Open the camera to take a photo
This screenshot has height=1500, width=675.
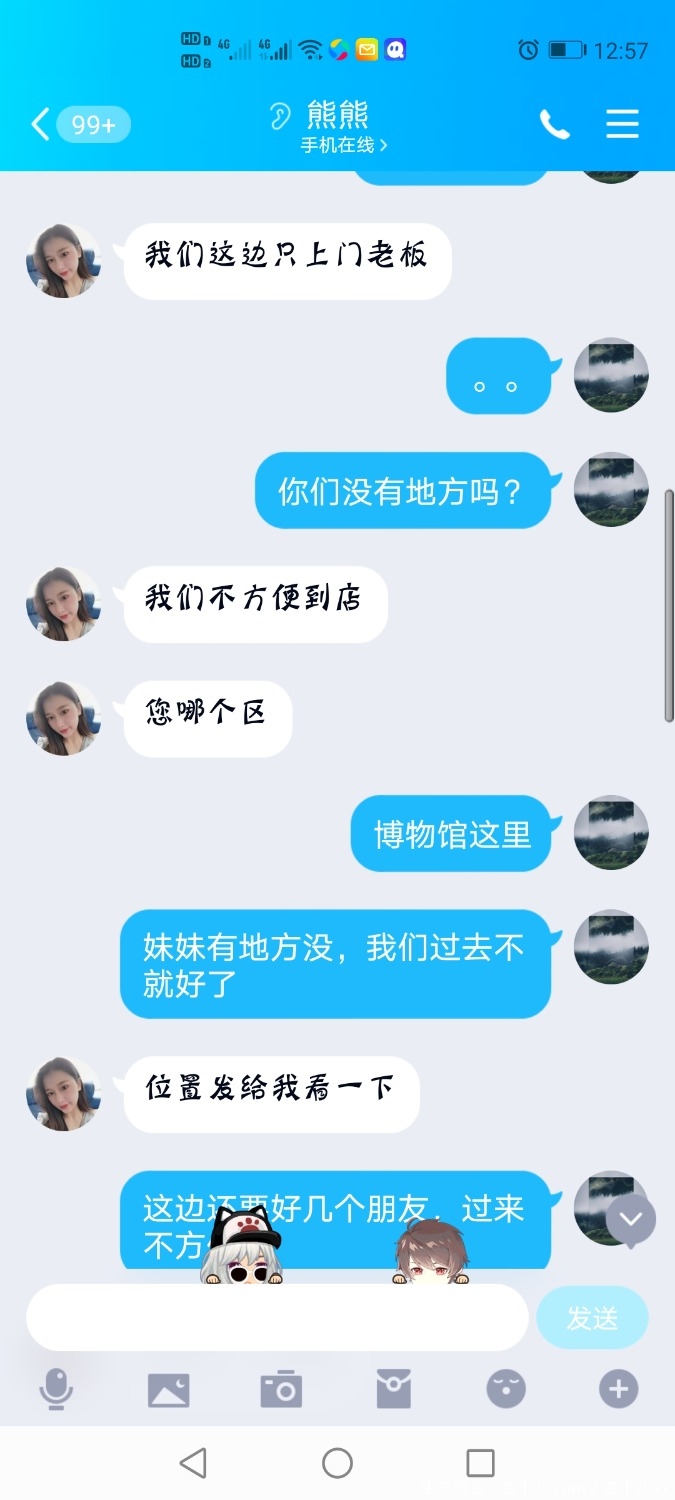pyautogui.click(x=281, y=1389)
